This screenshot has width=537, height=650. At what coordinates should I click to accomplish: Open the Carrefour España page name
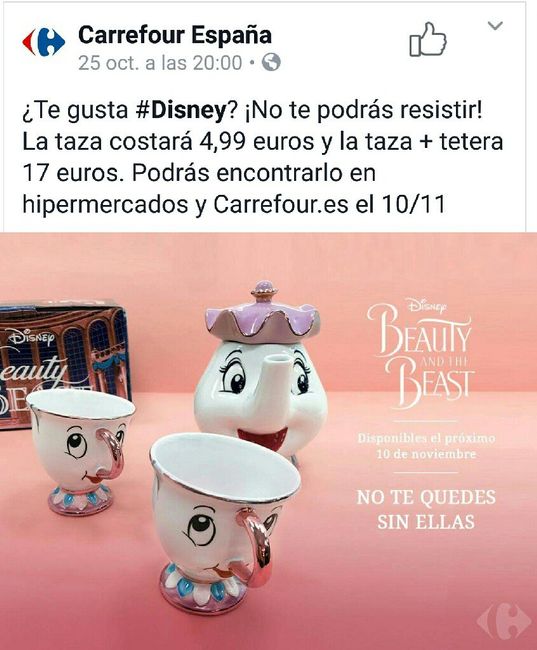tap(175, 35)
